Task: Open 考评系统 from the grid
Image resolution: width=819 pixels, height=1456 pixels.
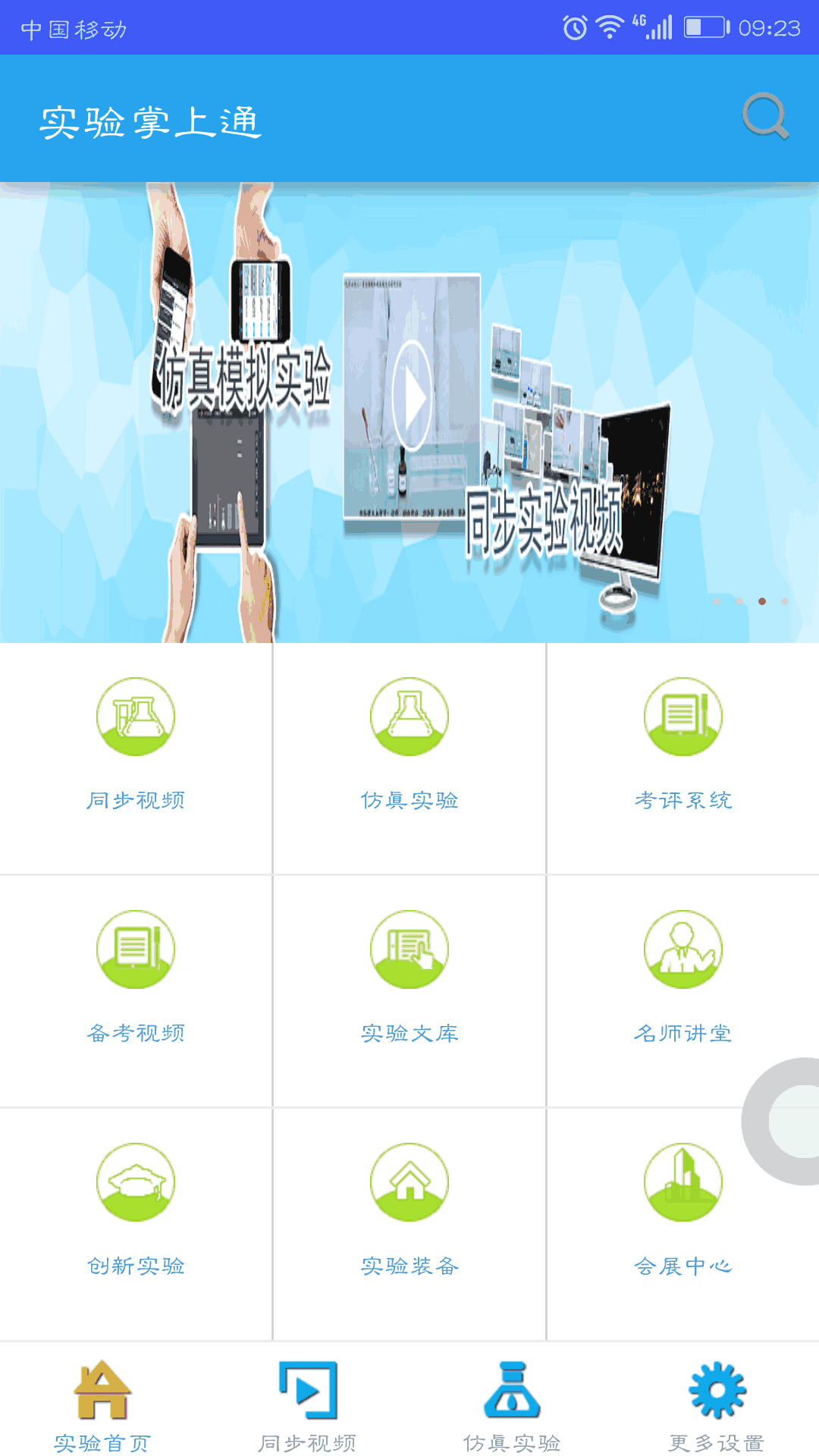Action: pos(682,716)
